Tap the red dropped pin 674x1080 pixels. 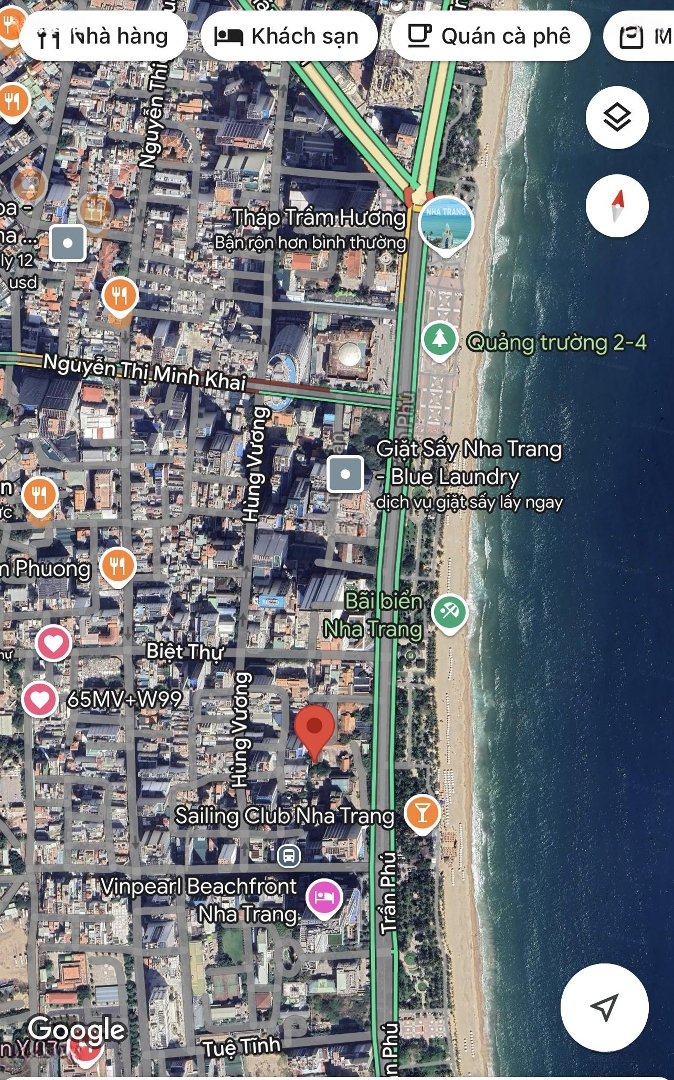pos(315,731)
